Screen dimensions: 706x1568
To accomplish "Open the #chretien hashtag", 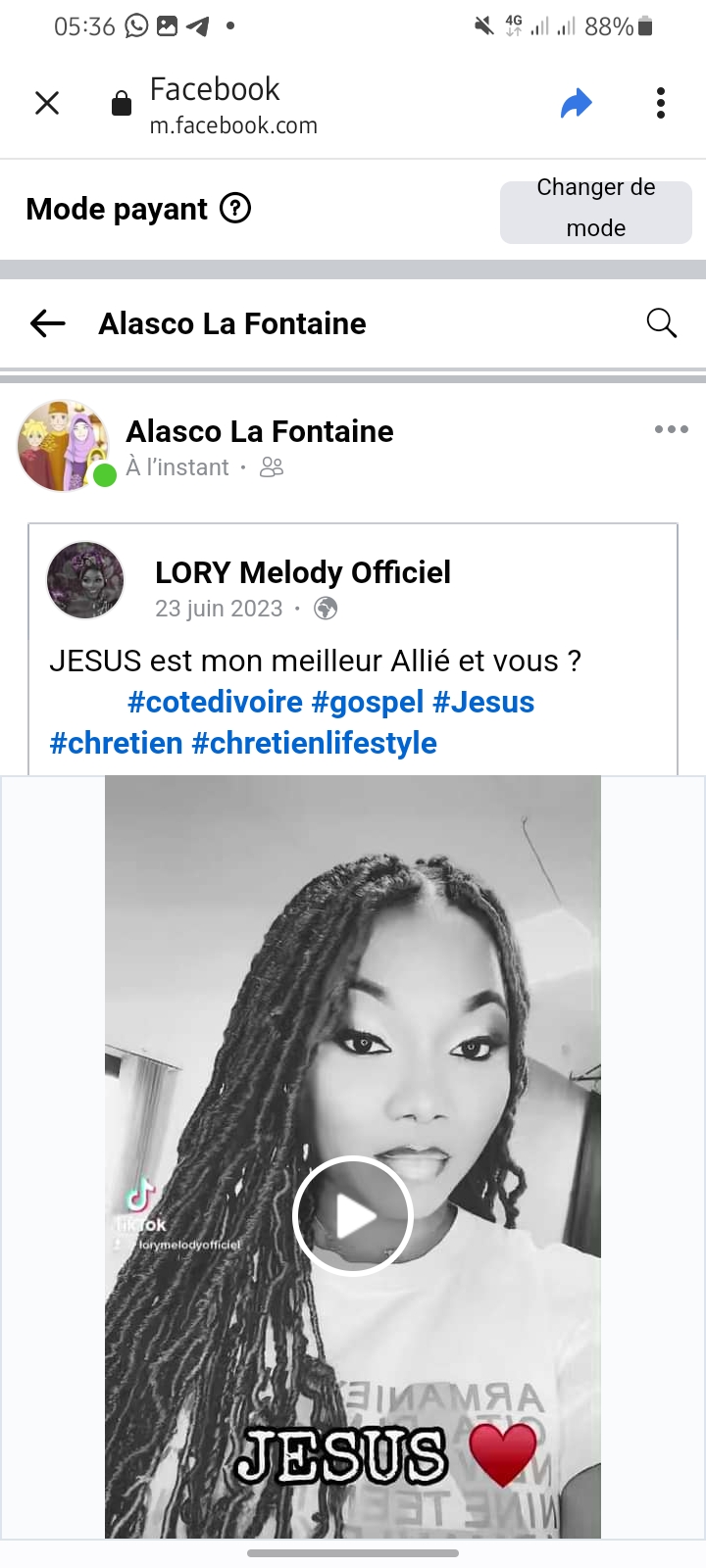I will (116, 743).
